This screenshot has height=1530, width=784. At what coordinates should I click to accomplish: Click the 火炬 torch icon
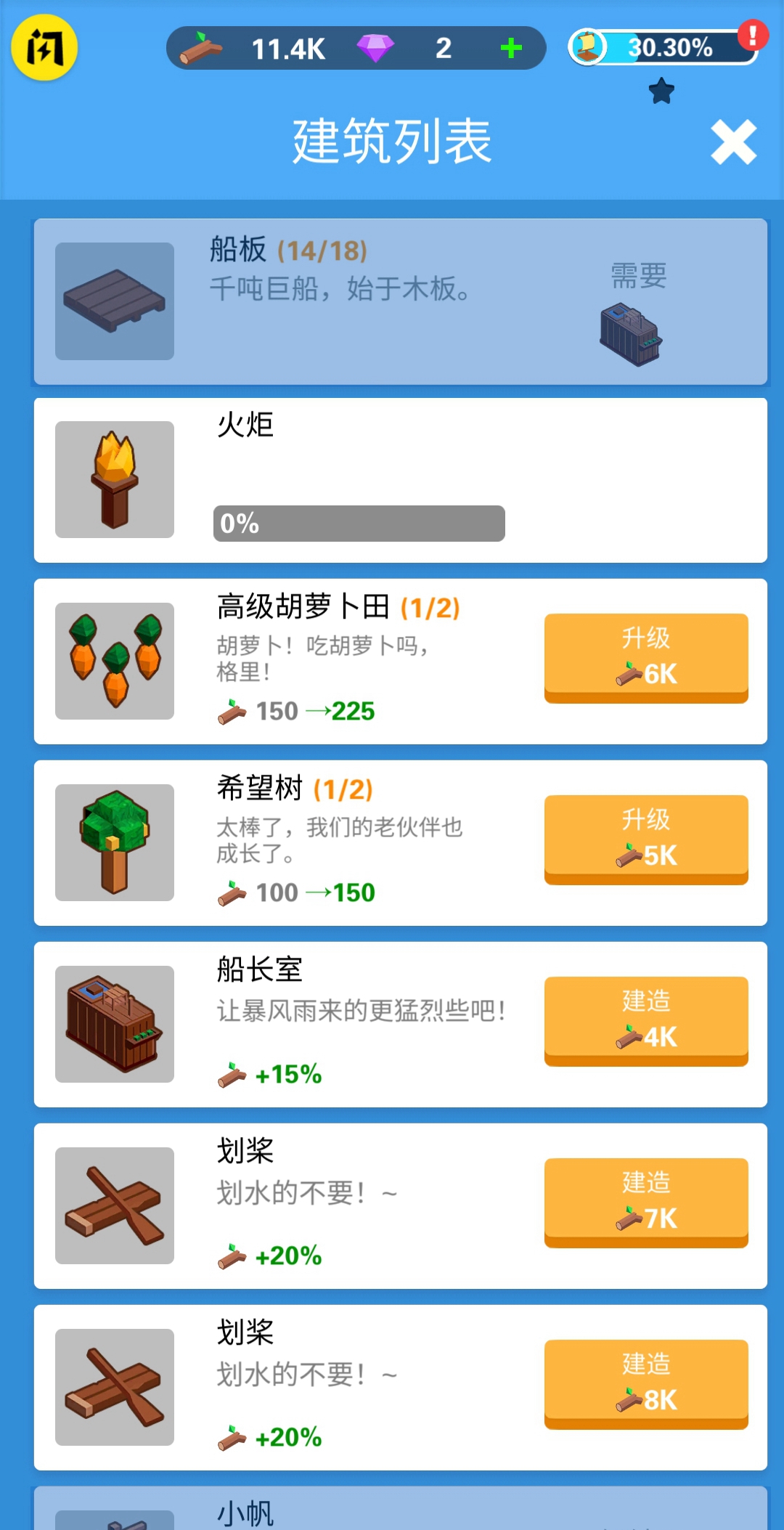tap(114, 479)
